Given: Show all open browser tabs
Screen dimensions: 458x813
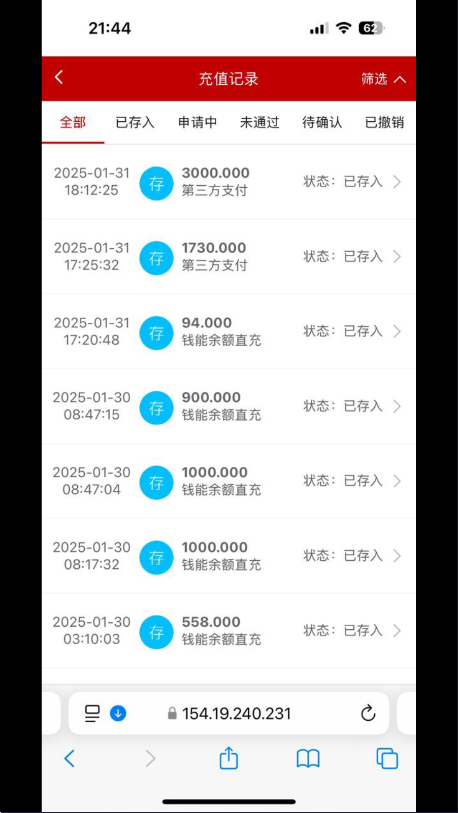Looking at the screenshot, I should [387, 759].
